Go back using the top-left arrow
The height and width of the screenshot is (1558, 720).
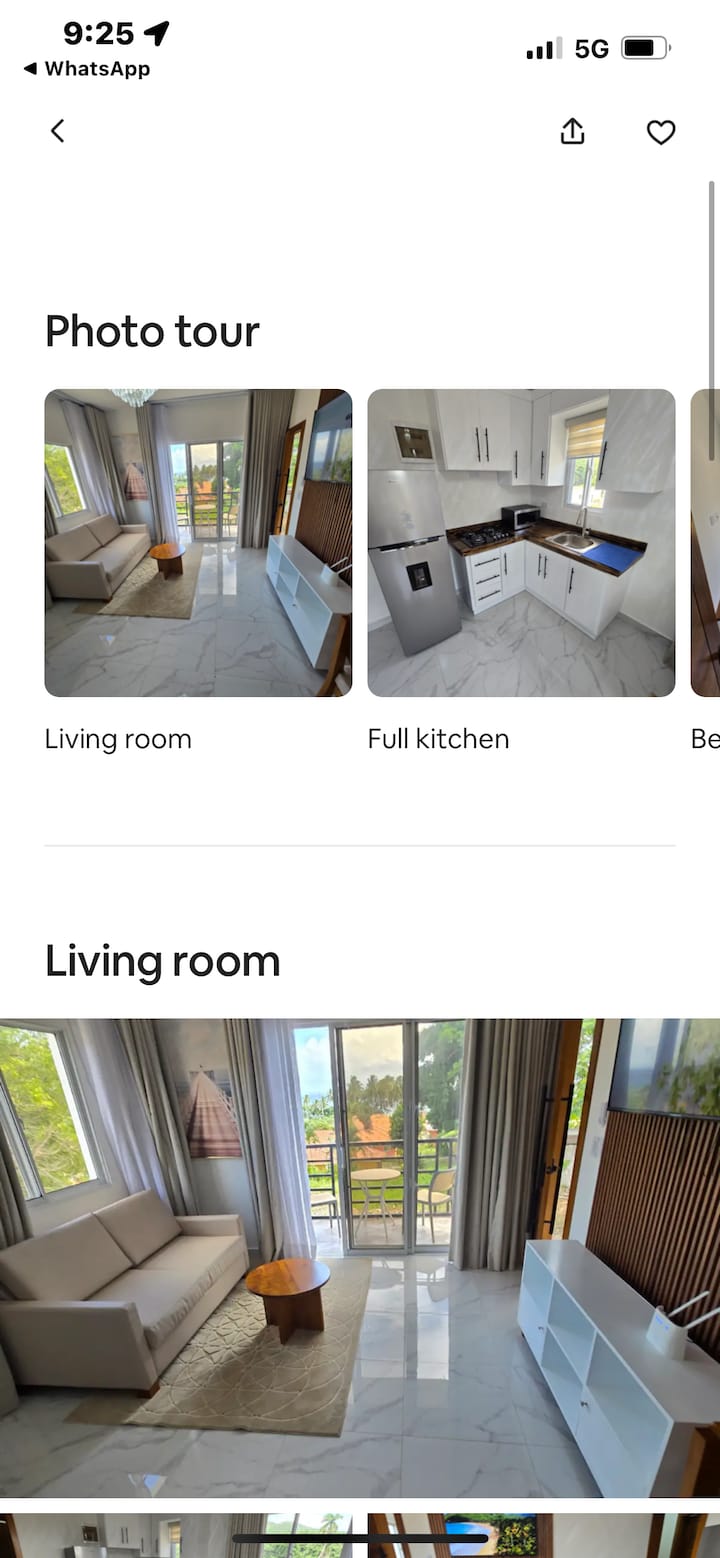[58, 131]
